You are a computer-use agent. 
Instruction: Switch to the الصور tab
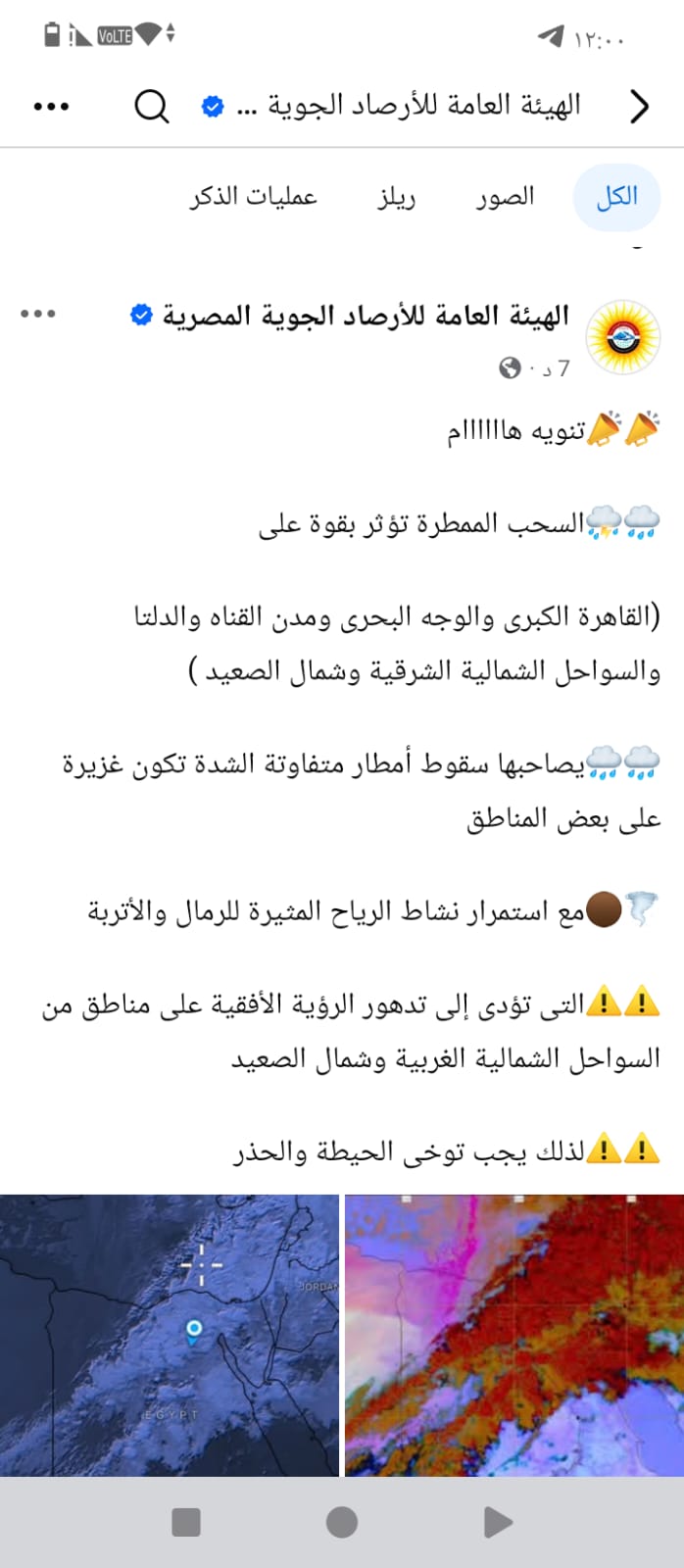click(506, 197)
